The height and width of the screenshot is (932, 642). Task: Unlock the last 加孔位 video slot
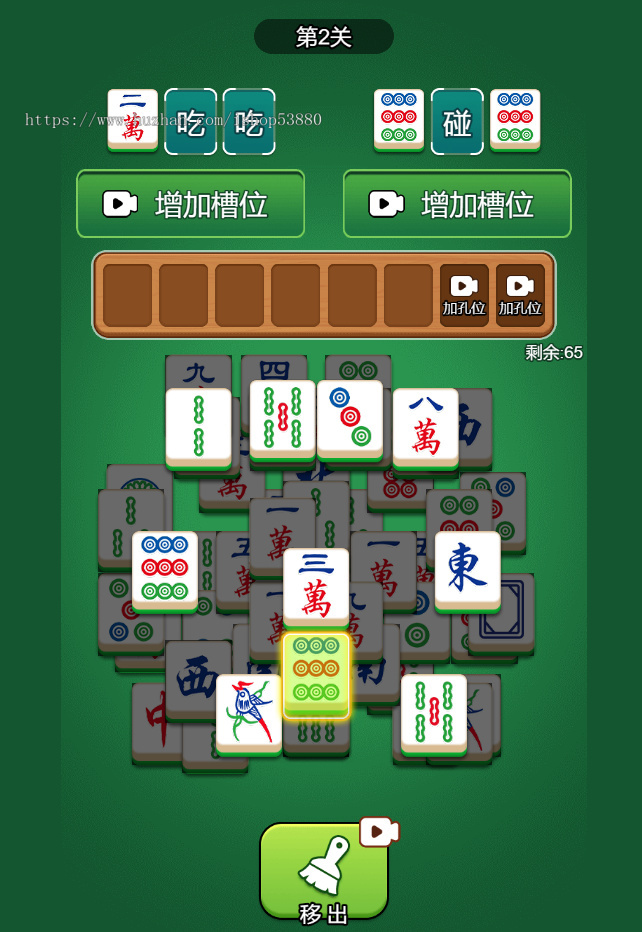tap(520, 295)
